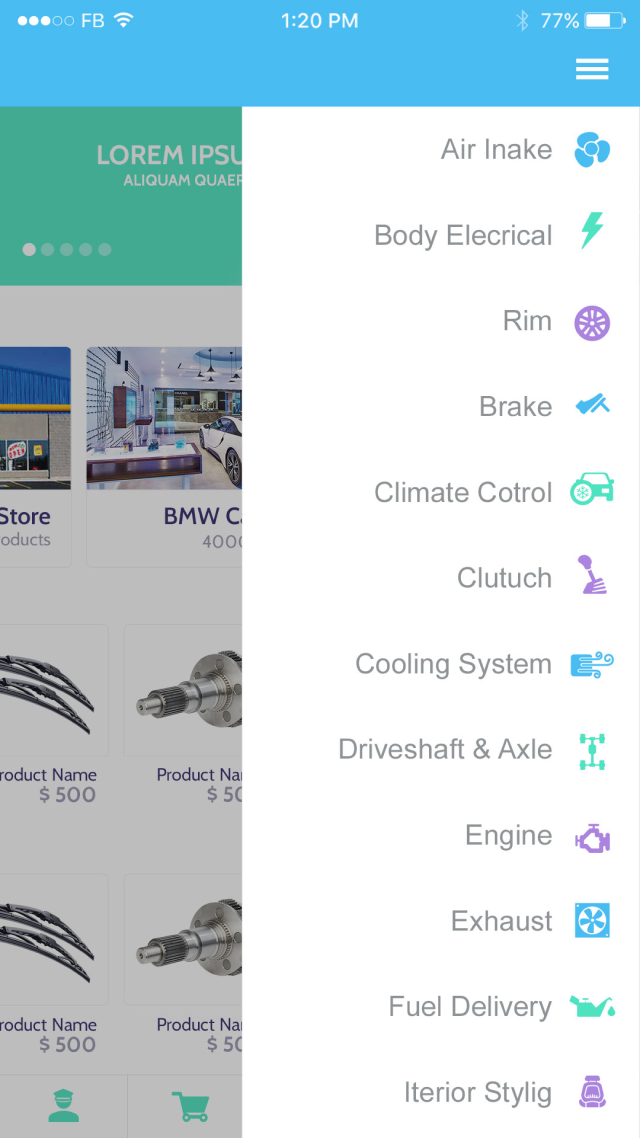The image size is (640, 1138).
Task: Switch to the officer profile tab
Action: pos(63,1106)
